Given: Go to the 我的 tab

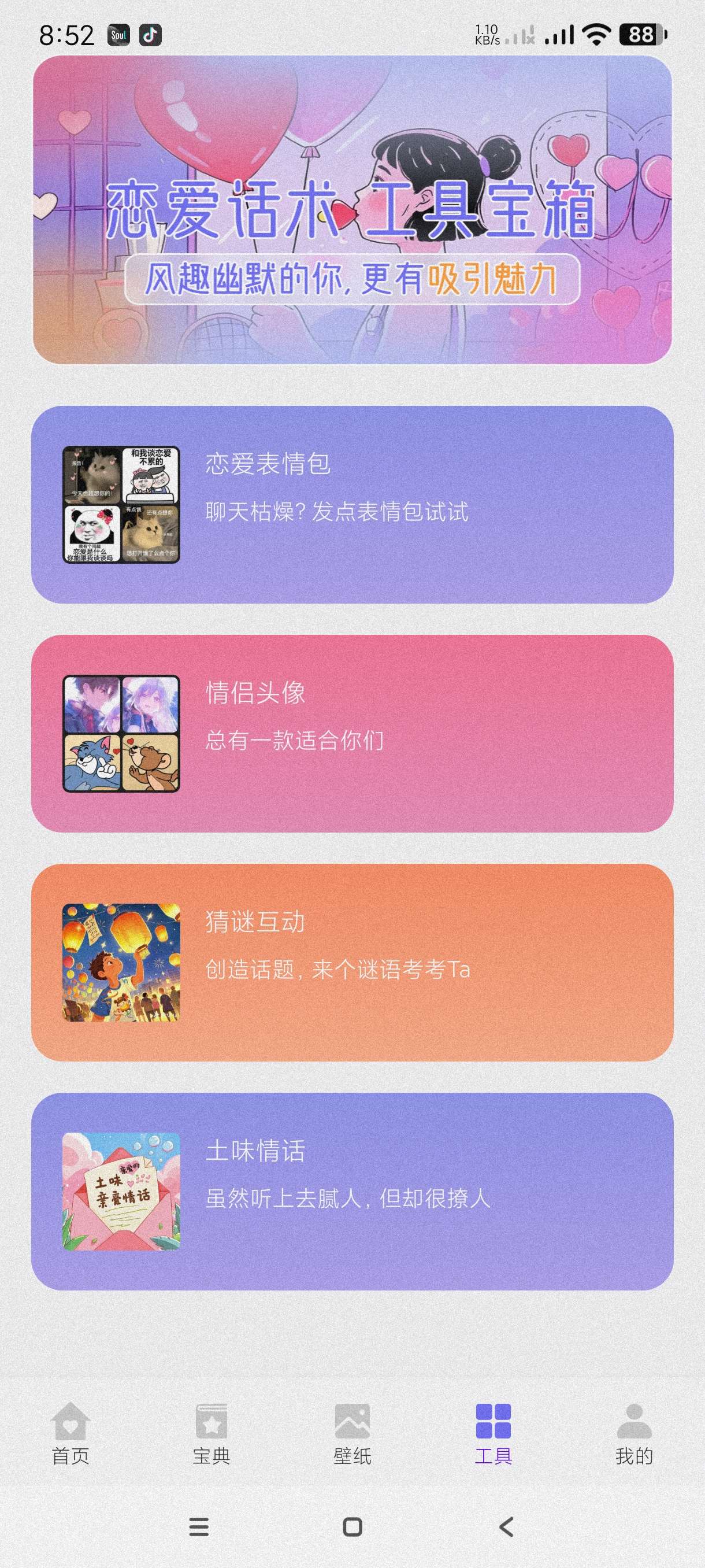Looking at the screenshot, I should coord(634,1434).
